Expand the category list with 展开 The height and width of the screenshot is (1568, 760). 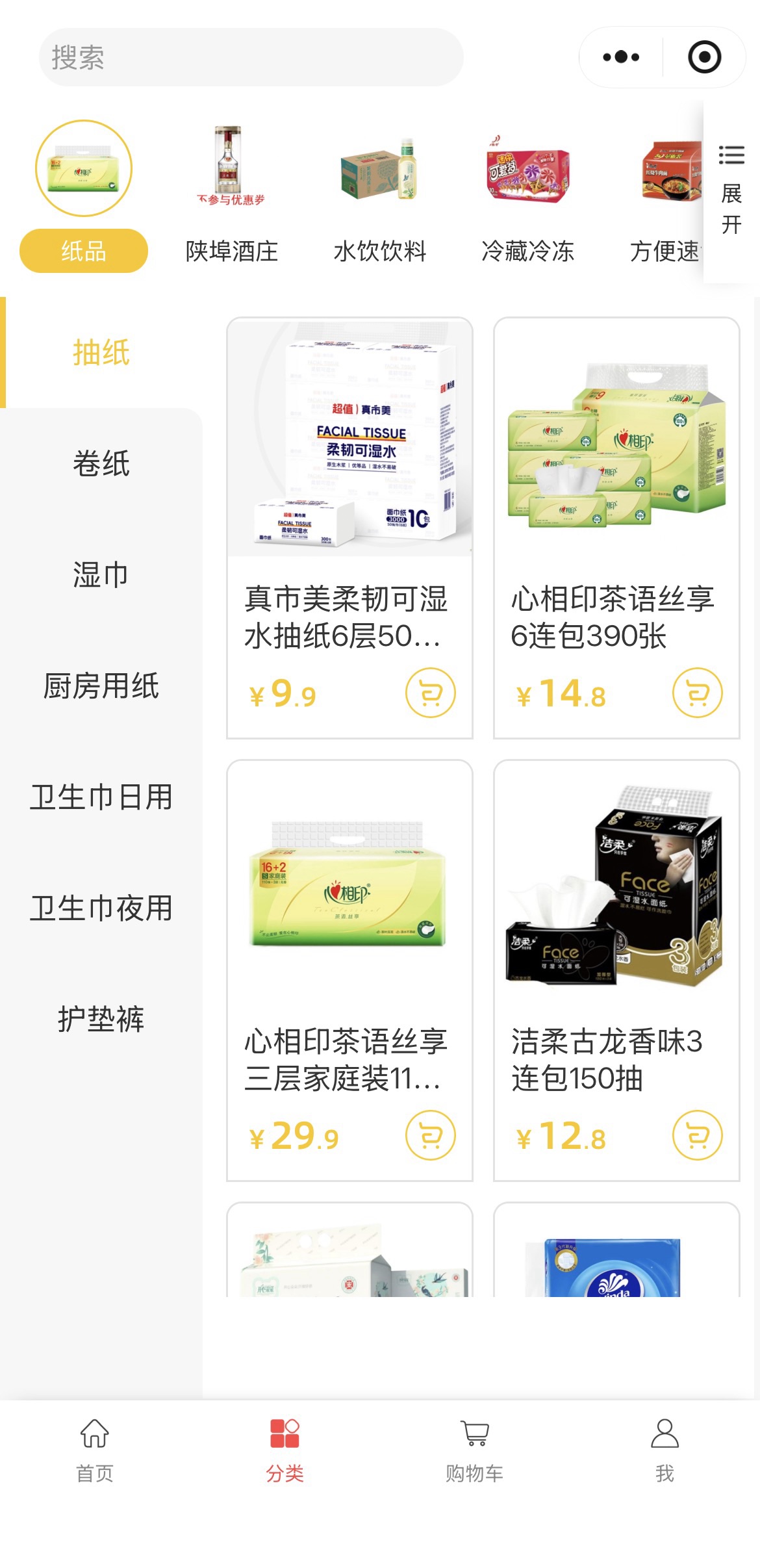point(731,191)
